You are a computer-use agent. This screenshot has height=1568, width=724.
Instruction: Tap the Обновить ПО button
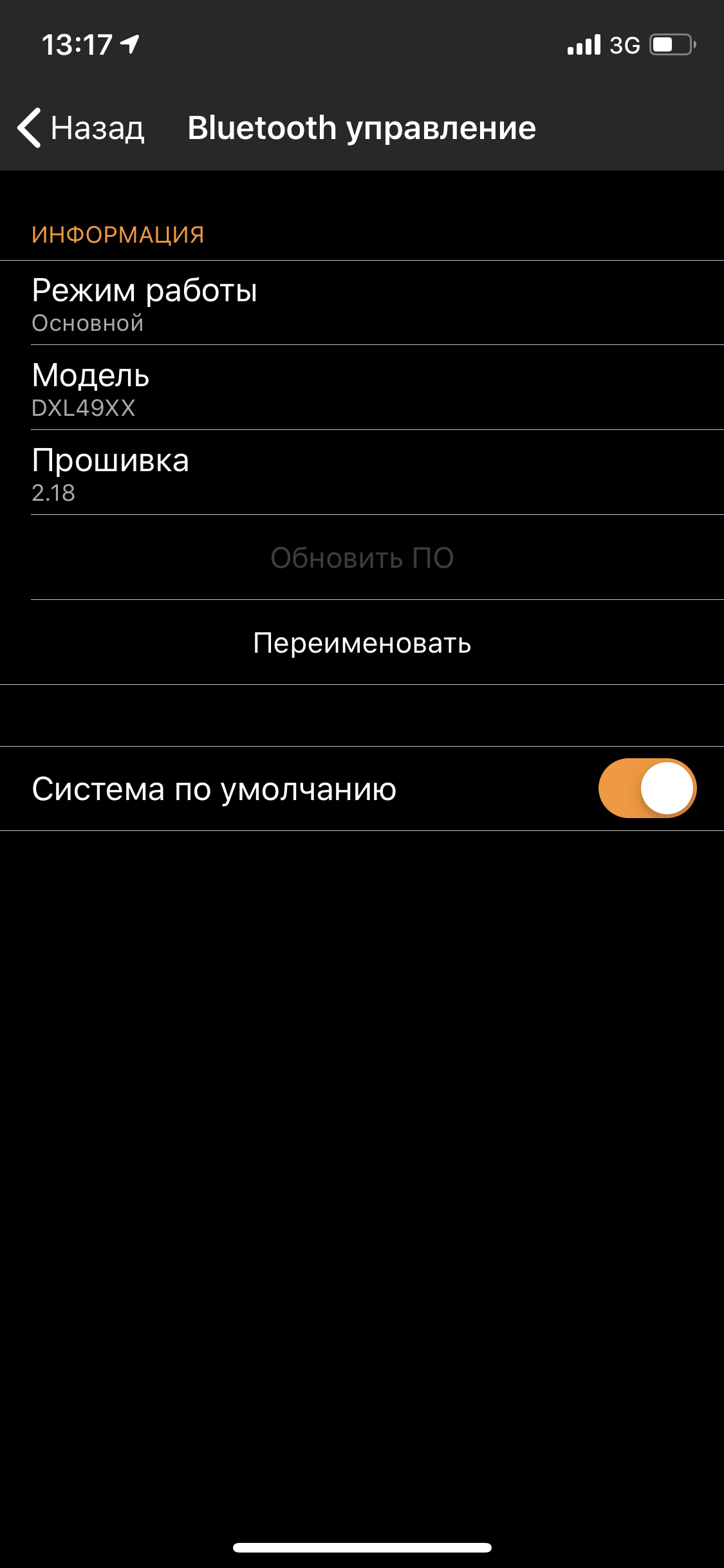362,557
